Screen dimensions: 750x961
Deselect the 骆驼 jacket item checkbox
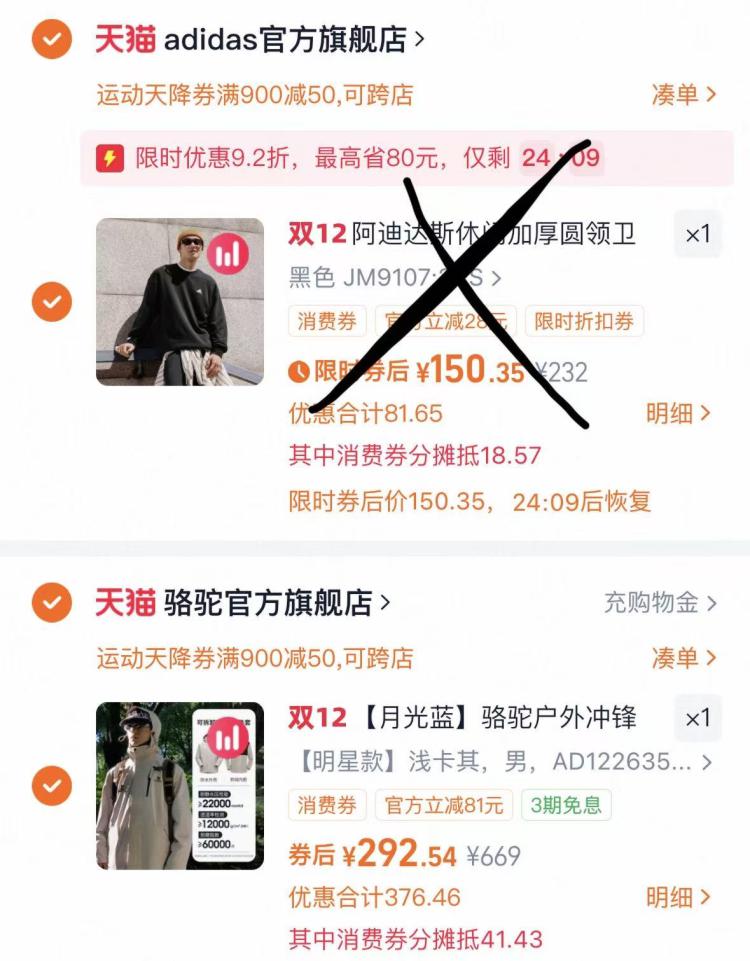tap(52, 786)
